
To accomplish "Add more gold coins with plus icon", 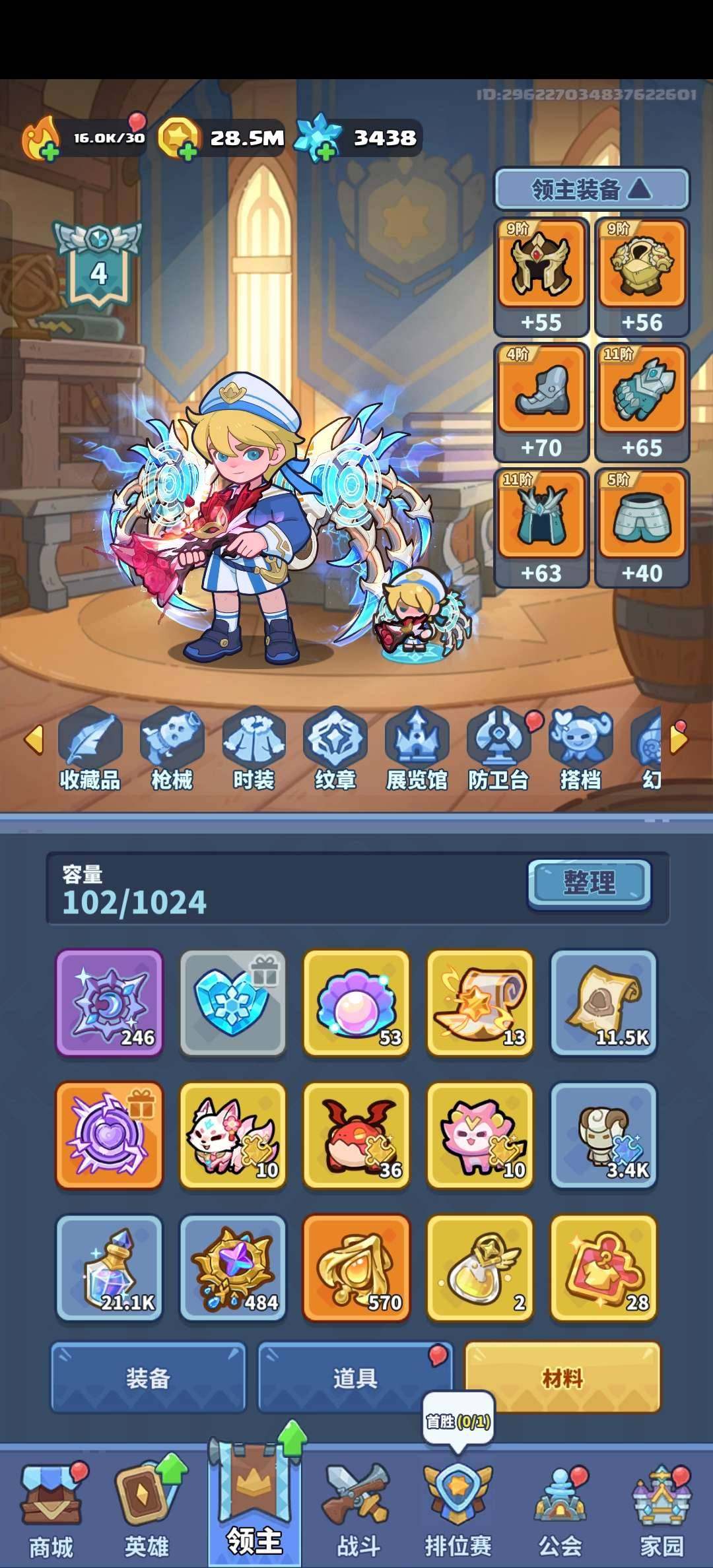I will coord(187,153).
